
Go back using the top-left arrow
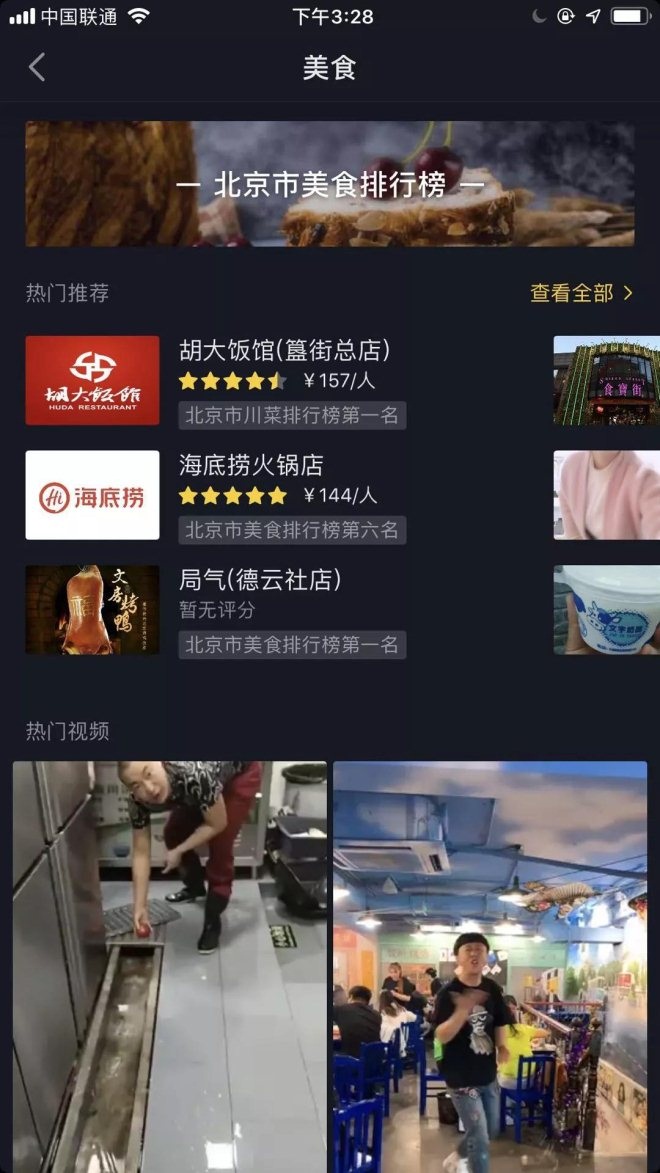click(x=37, y=68)
